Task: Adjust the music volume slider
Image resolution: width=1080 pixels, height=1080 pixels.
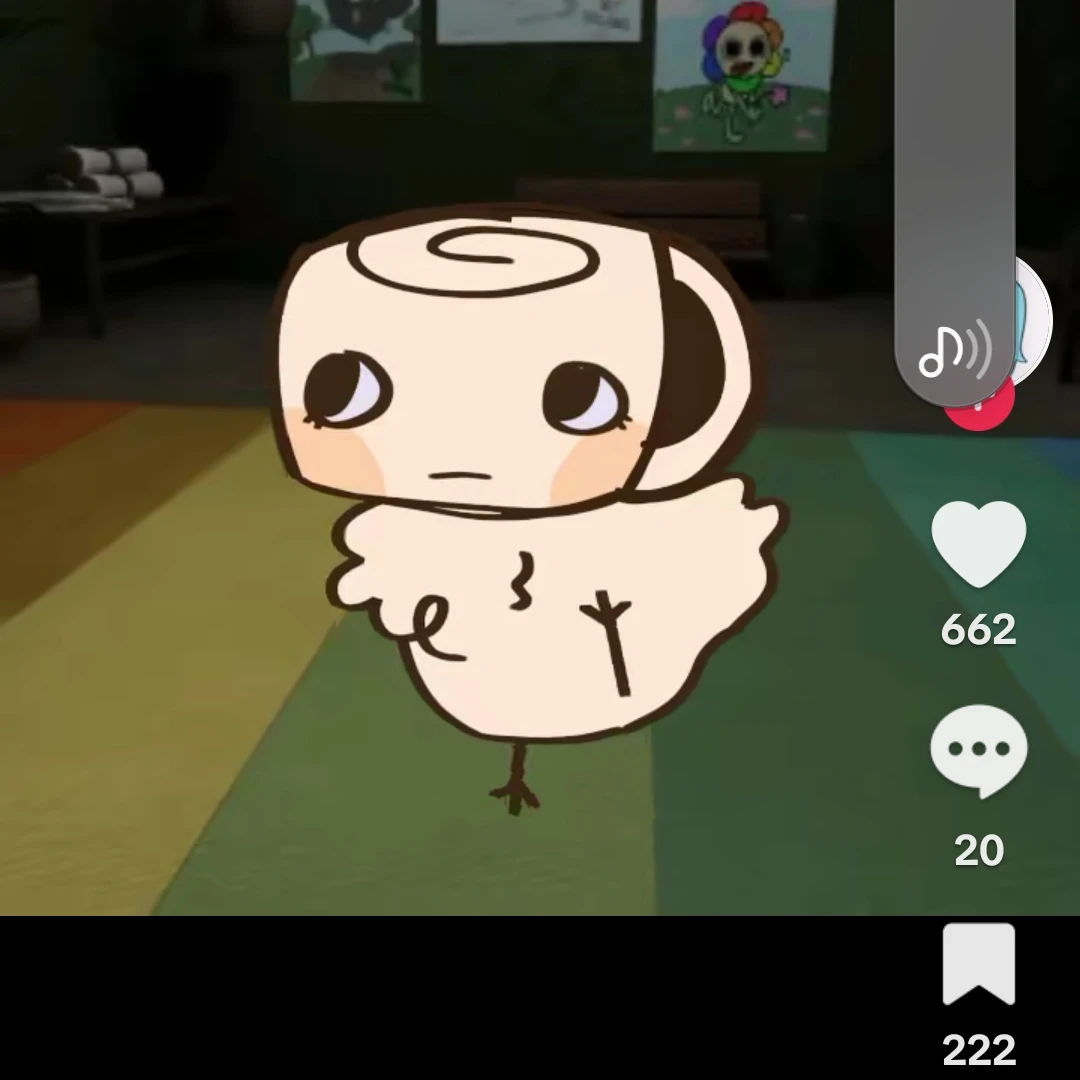Action: 954,200
